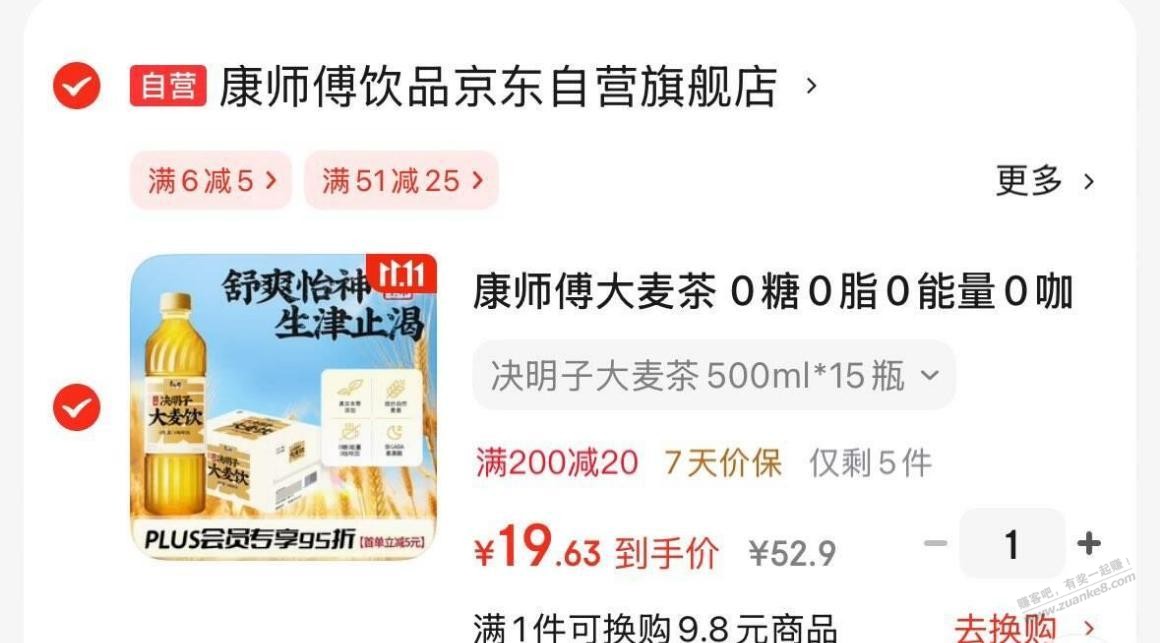Decrease quantity with the minus button
The image size is (1160, 643).
935,544
